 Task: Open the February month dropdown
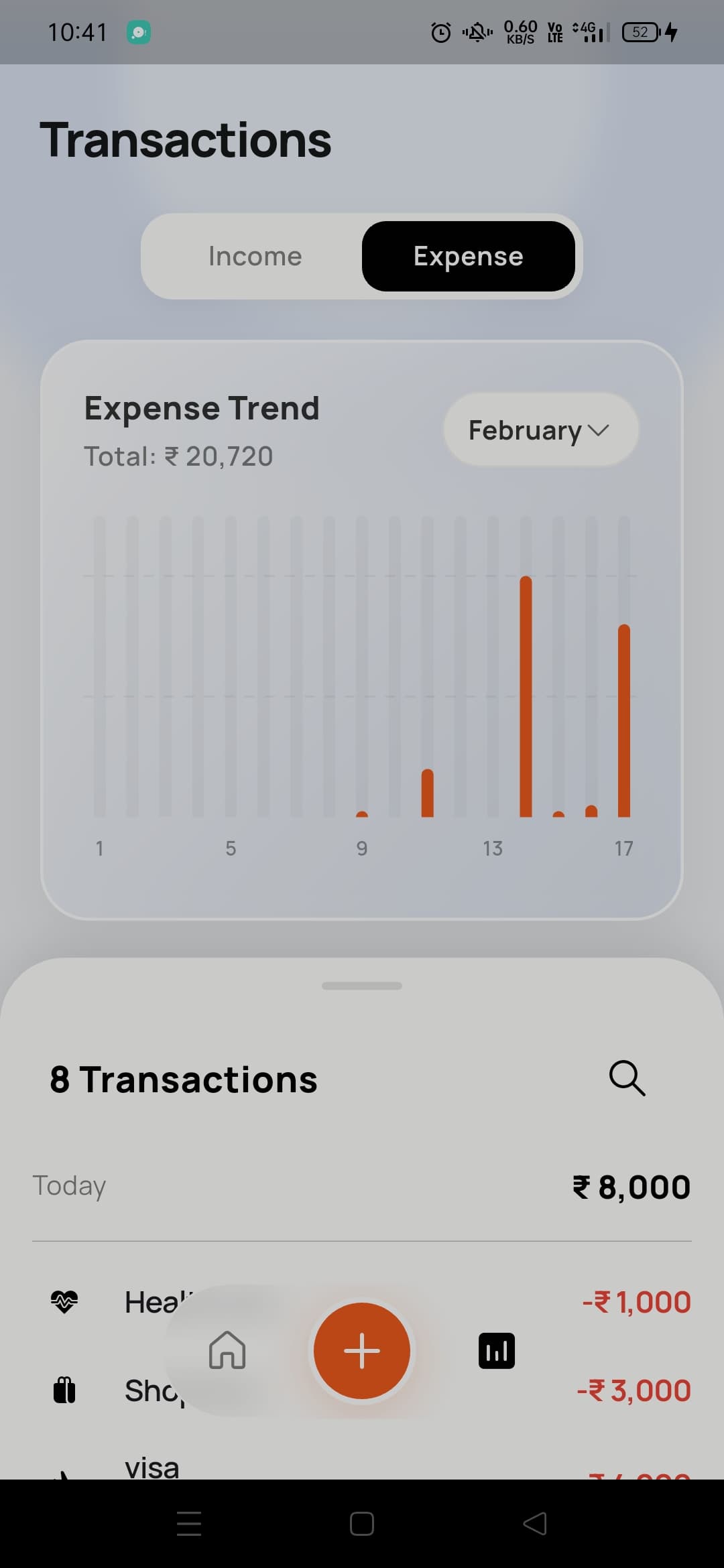pyautogui.click(x=540, y=429)
